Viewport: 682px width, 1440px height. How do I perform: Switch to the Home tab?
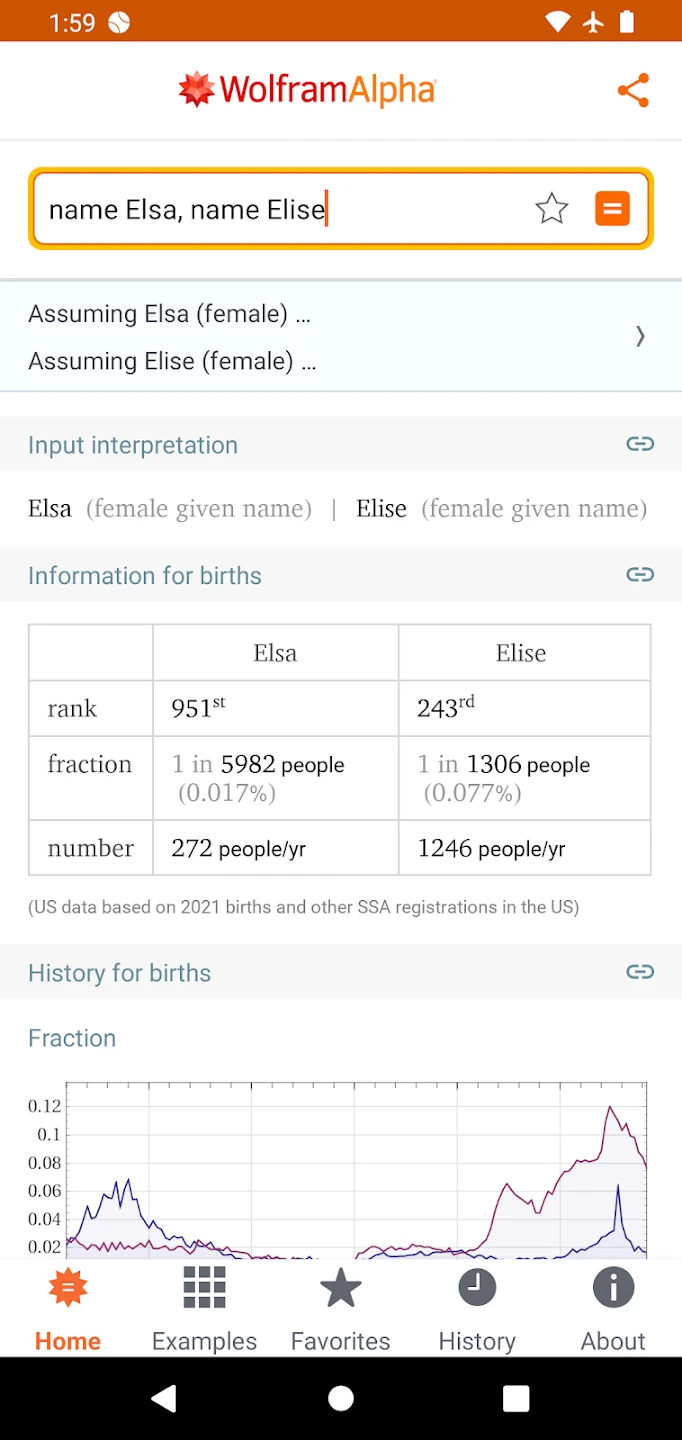(68, 1308)
